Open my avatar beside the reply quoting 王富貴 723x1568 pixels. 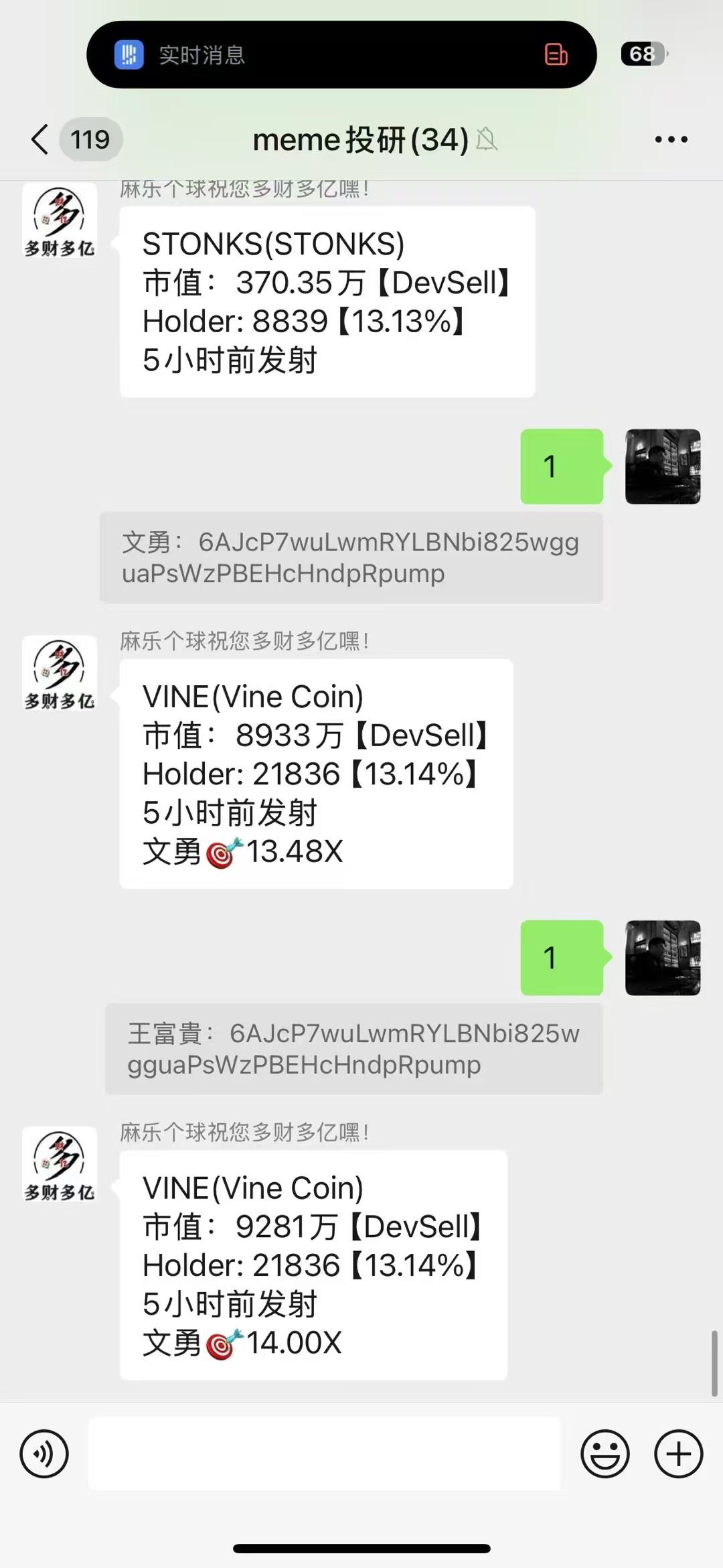click(x=662, y=958)
